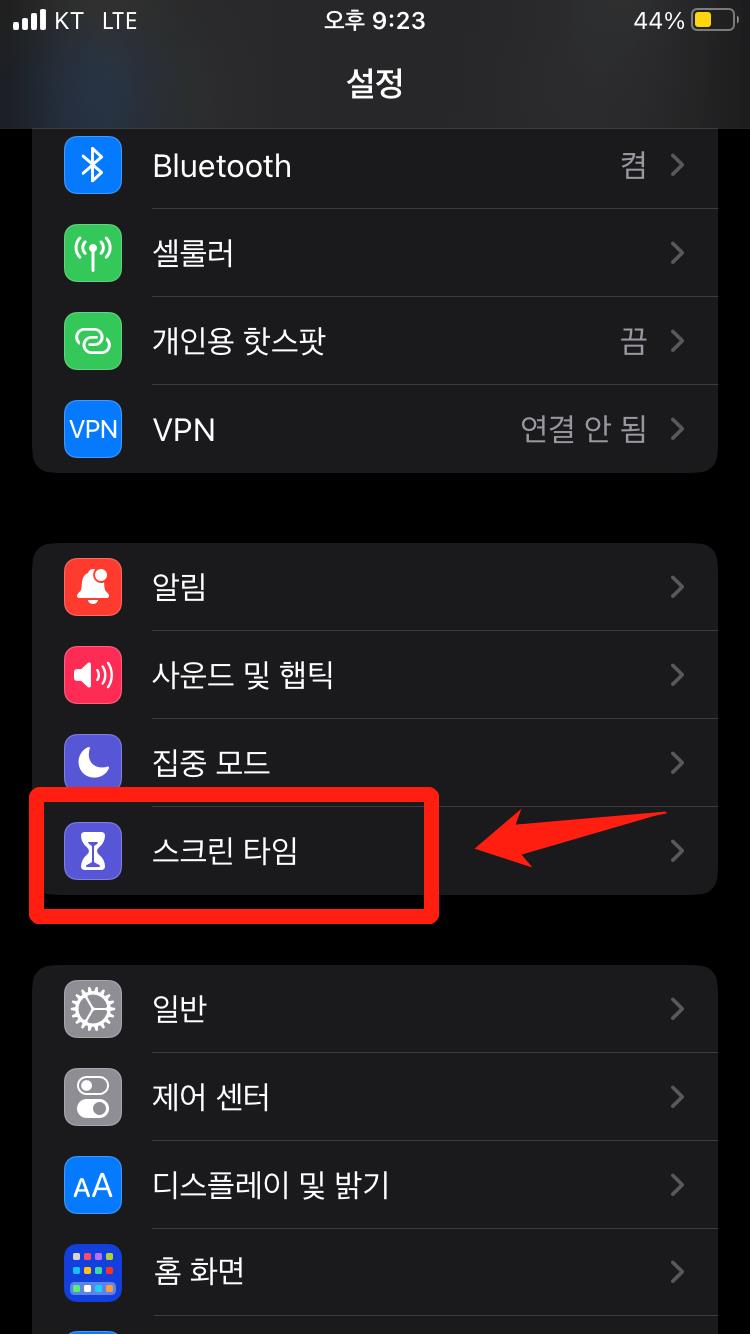Open the 셀룰러 settings row

tap(375, 253)
